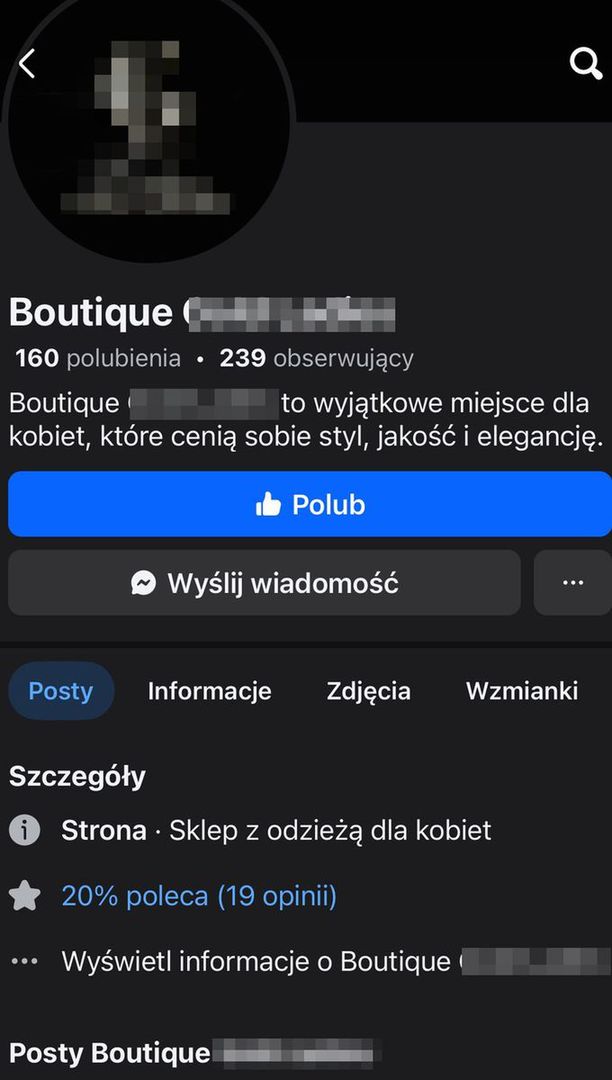Like the page with Polub button
612x1080 pixels.
(310, 505)
